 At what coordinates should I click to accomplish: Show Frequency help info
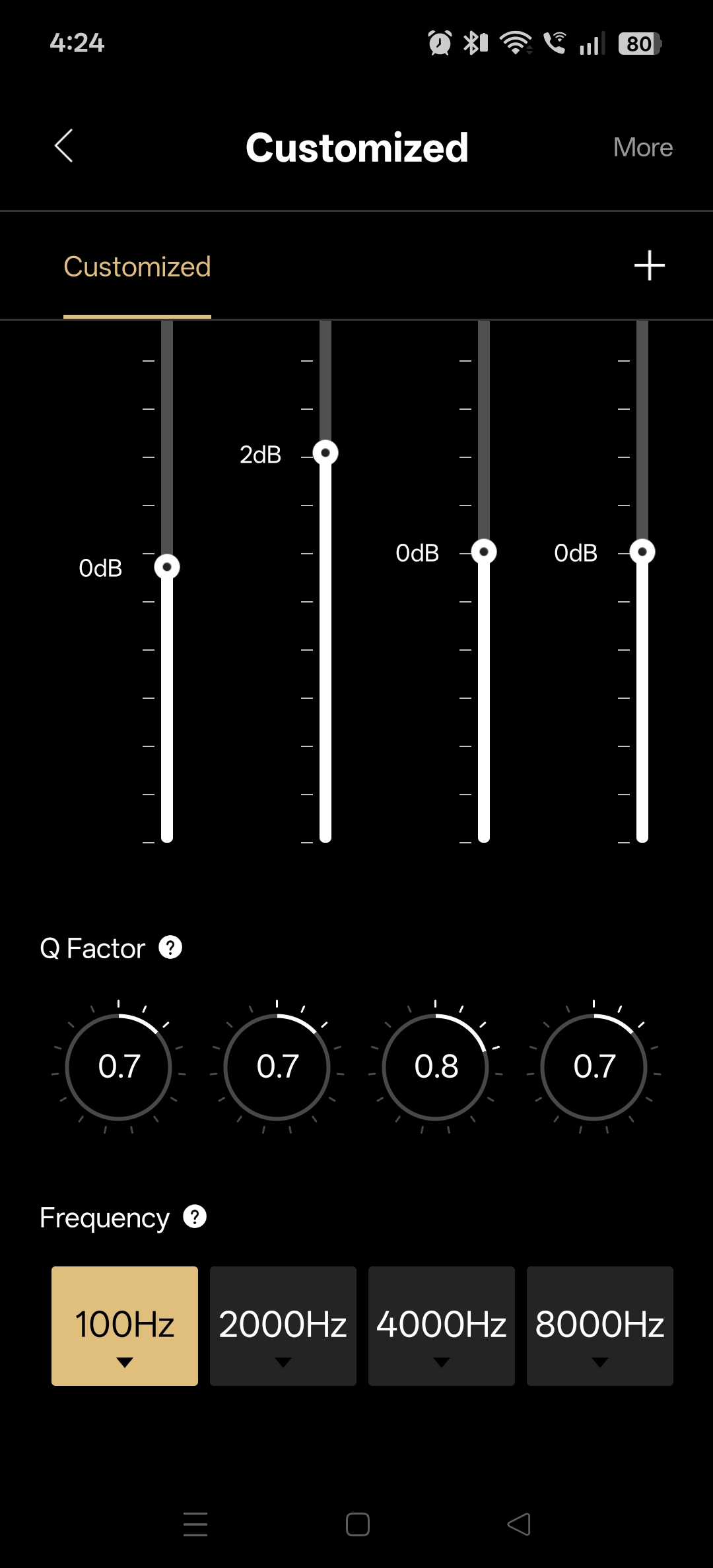tap(195, 1216)
